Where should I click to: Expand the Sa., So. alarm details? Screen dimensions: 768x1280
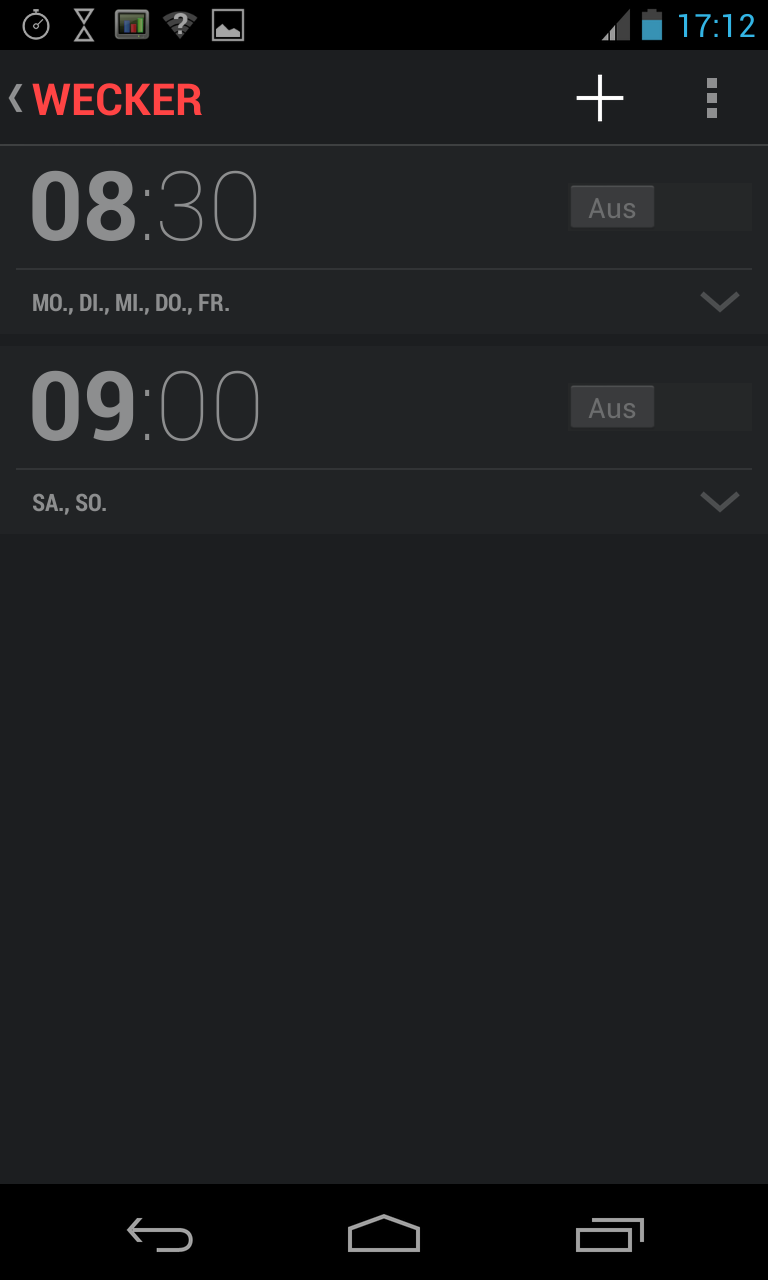[719, 502]
